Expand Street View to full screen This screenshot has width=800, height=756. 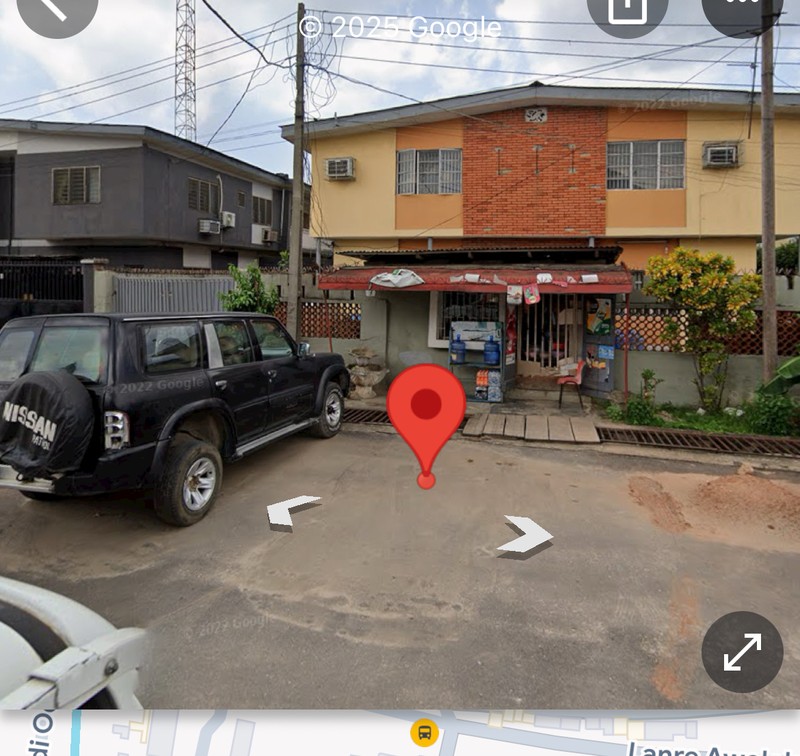[742, 652]
